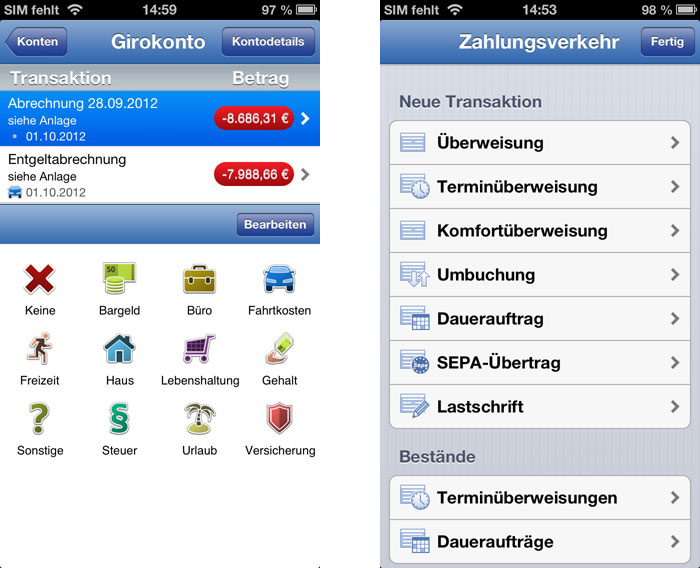The image size is (700, 568).
Task: Open SEPA-Übertrag
Action: click(540, 363)
